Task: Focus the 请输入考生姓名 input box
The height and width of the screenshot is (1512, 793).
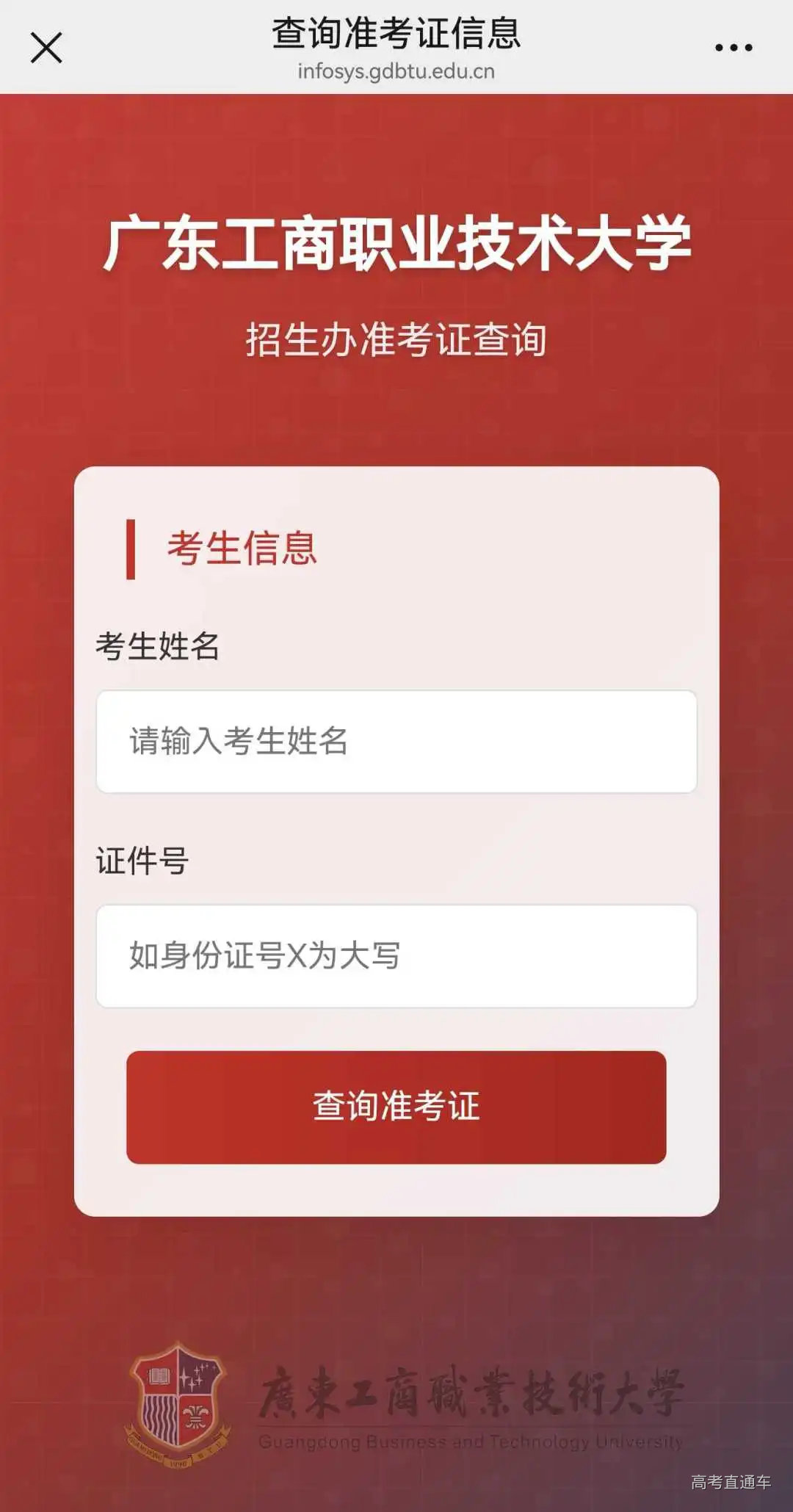Action: [396, 742]
